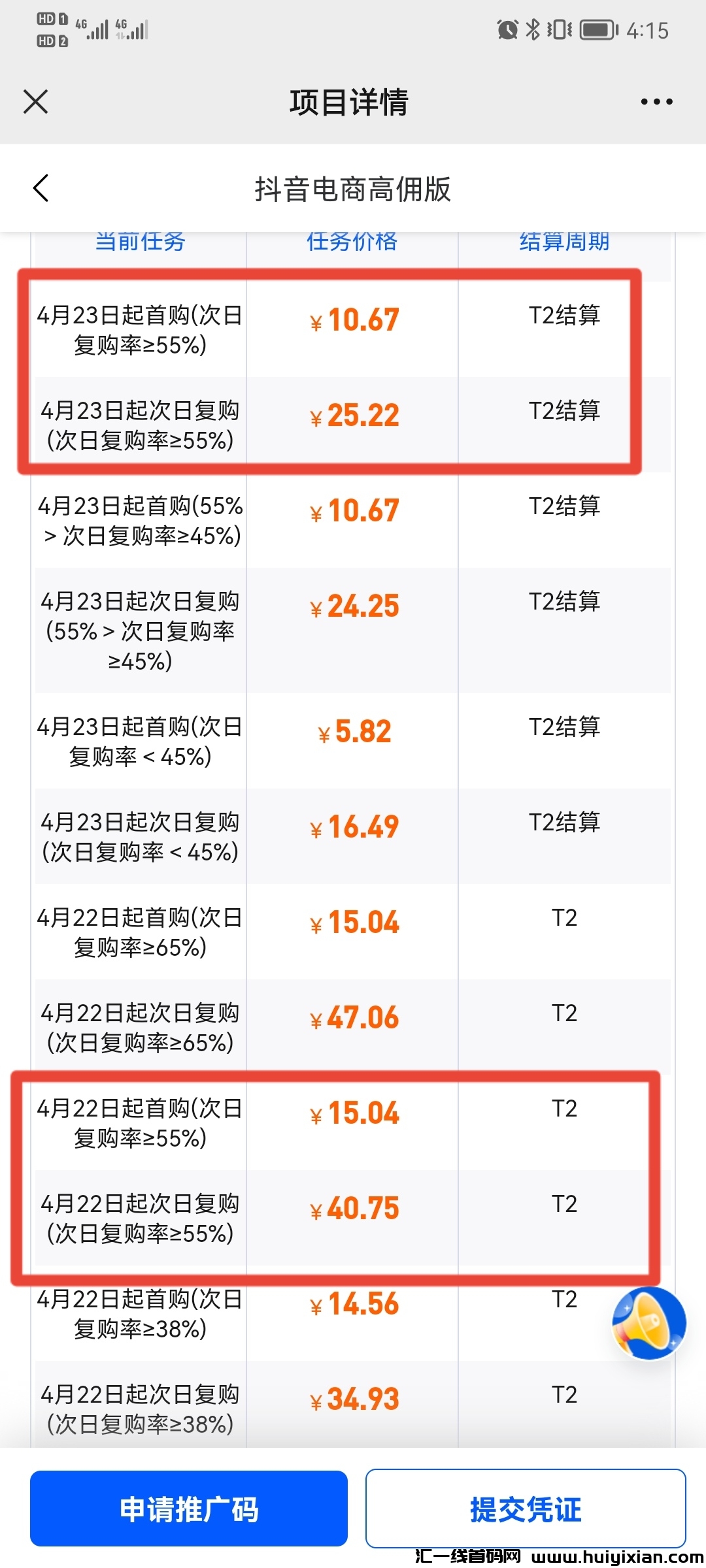Open the floating megaphone announcement icon
The width and height of the screenshot is (706, 1568).
tap(648, 1323)
